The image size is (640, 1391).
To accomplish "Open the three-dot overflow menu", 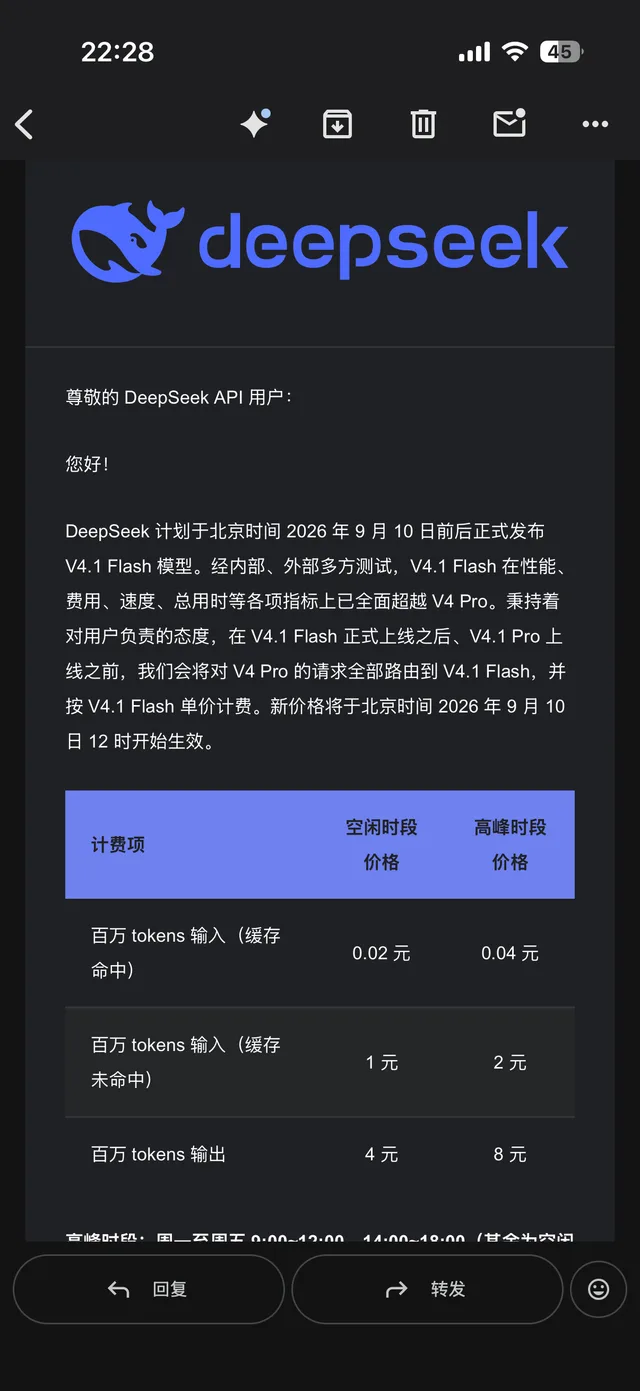I will 595,124.
